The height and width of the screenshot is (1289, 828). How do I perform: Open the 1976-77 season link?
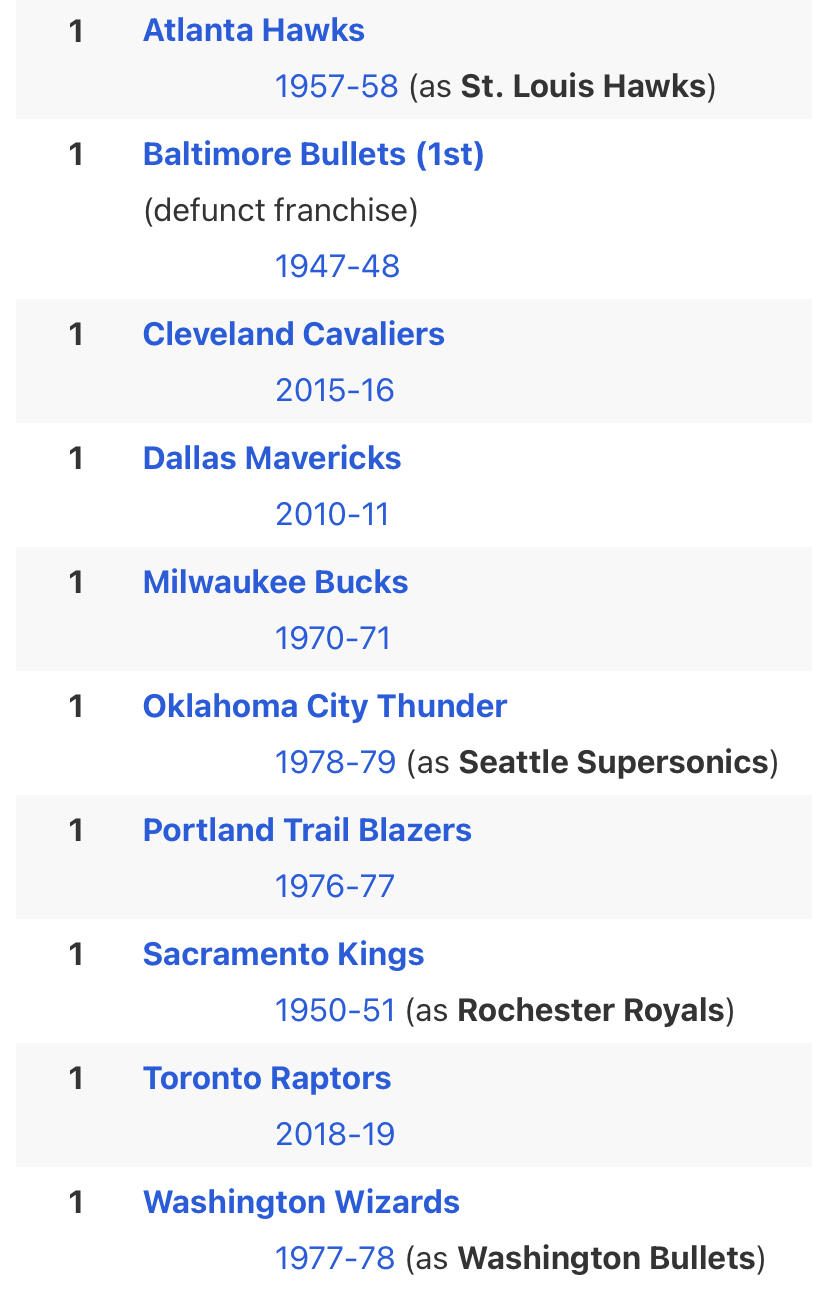[335, 886]
